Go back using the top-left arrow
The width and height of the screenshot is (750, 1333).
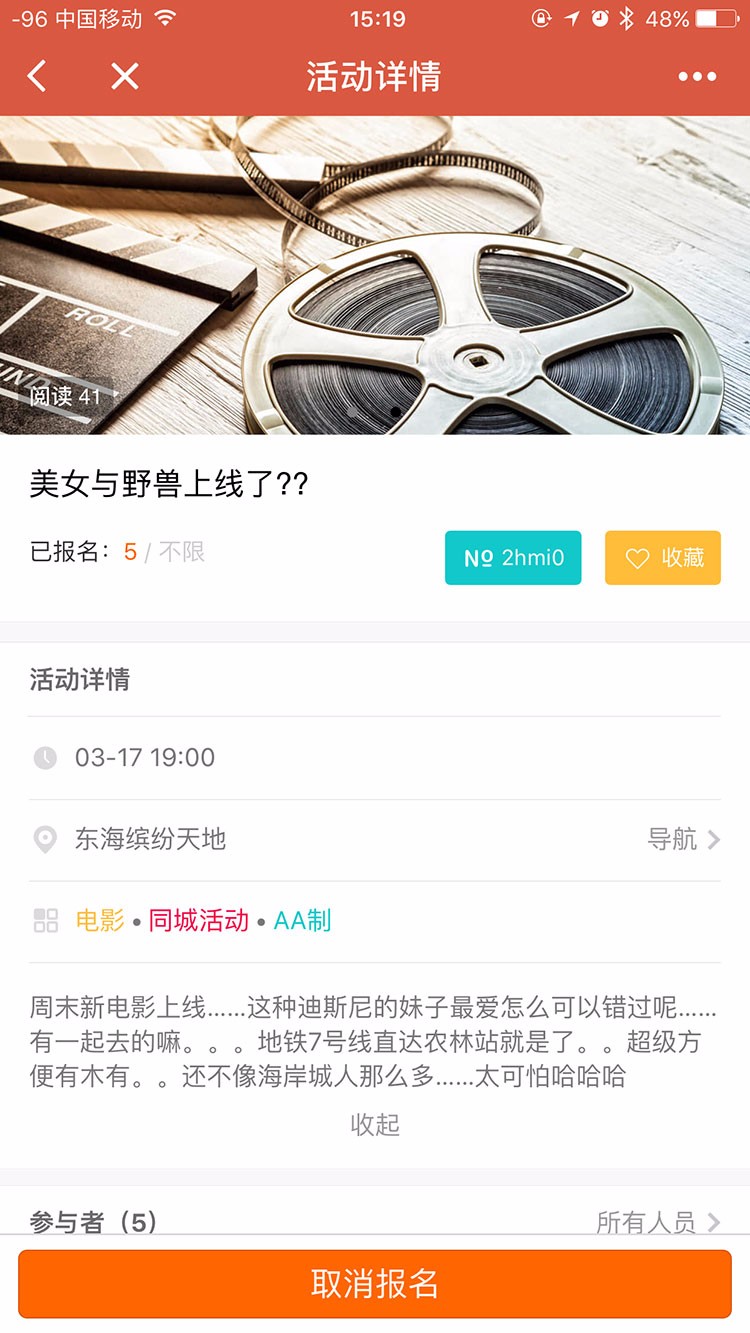click(37, 76)
